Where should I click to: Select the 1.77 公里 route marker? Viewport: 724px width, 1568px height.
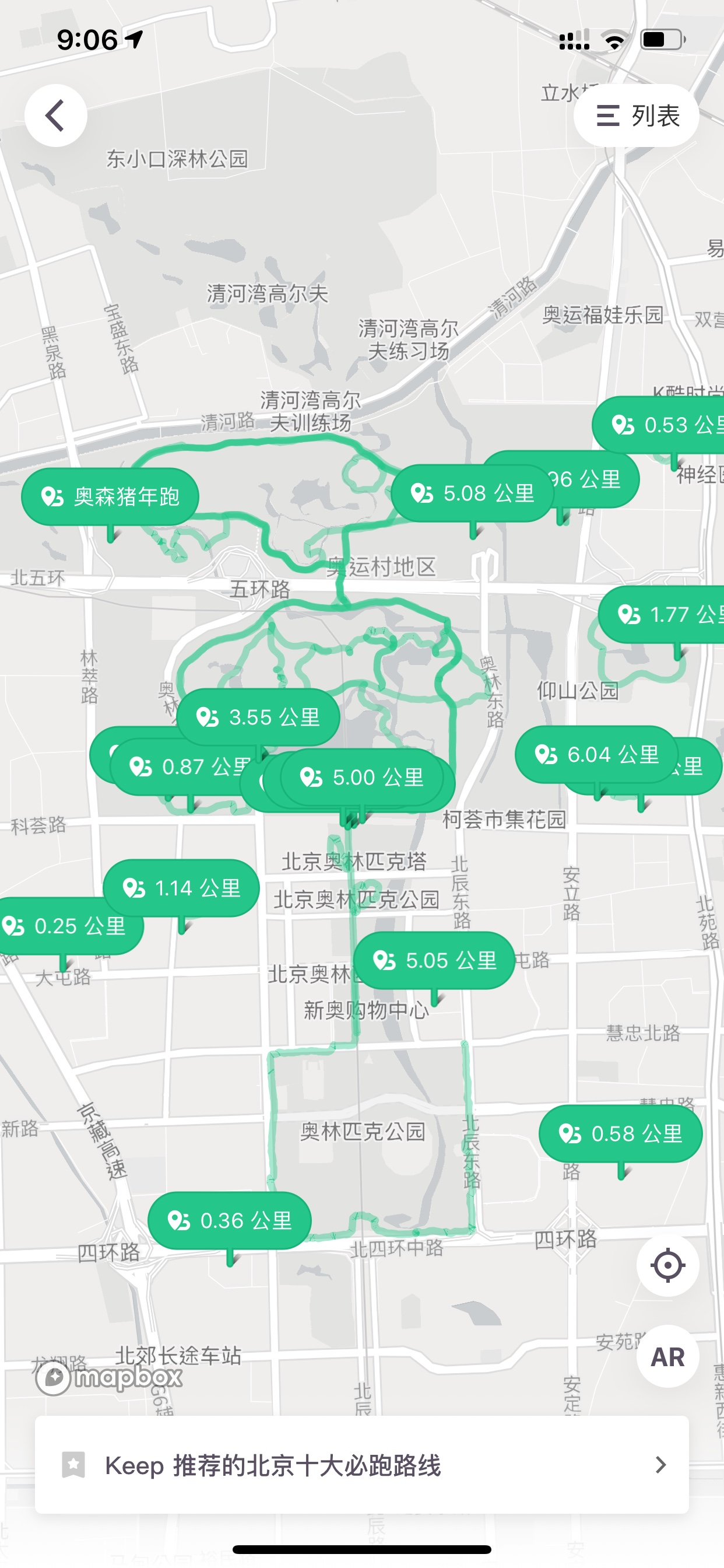pyautogui.click(x=663, y=615)
